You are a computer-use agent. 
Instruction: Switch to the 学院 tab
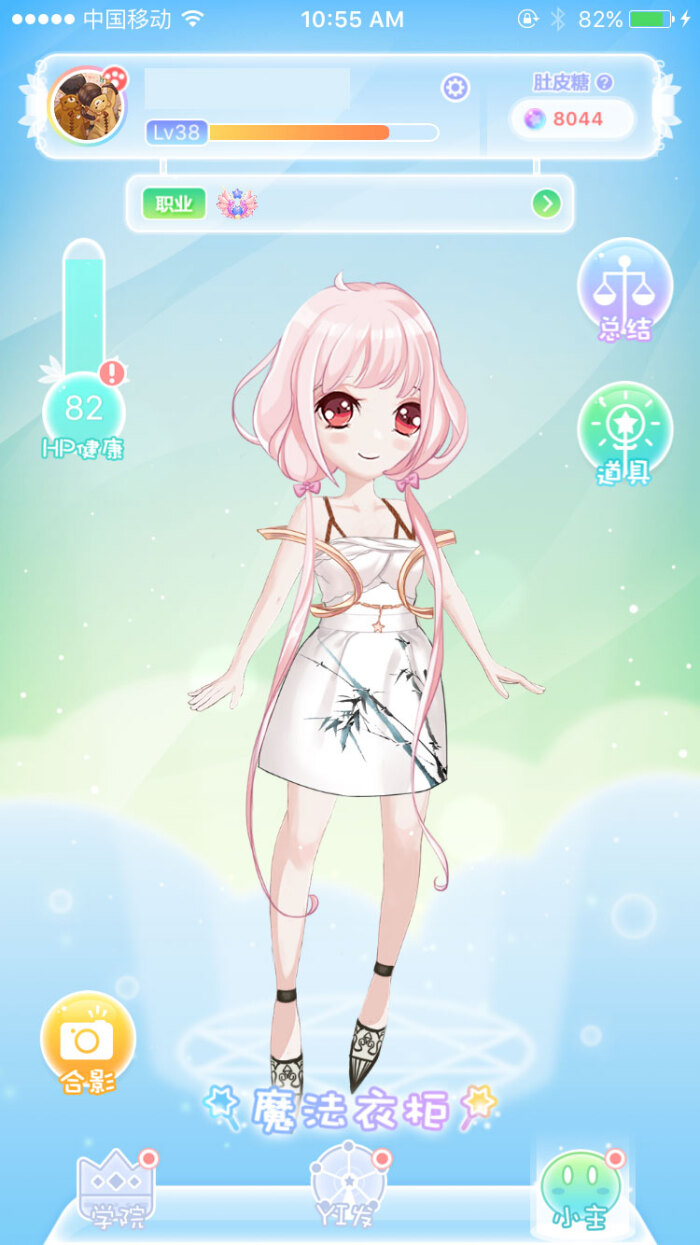click(117, 1190)
